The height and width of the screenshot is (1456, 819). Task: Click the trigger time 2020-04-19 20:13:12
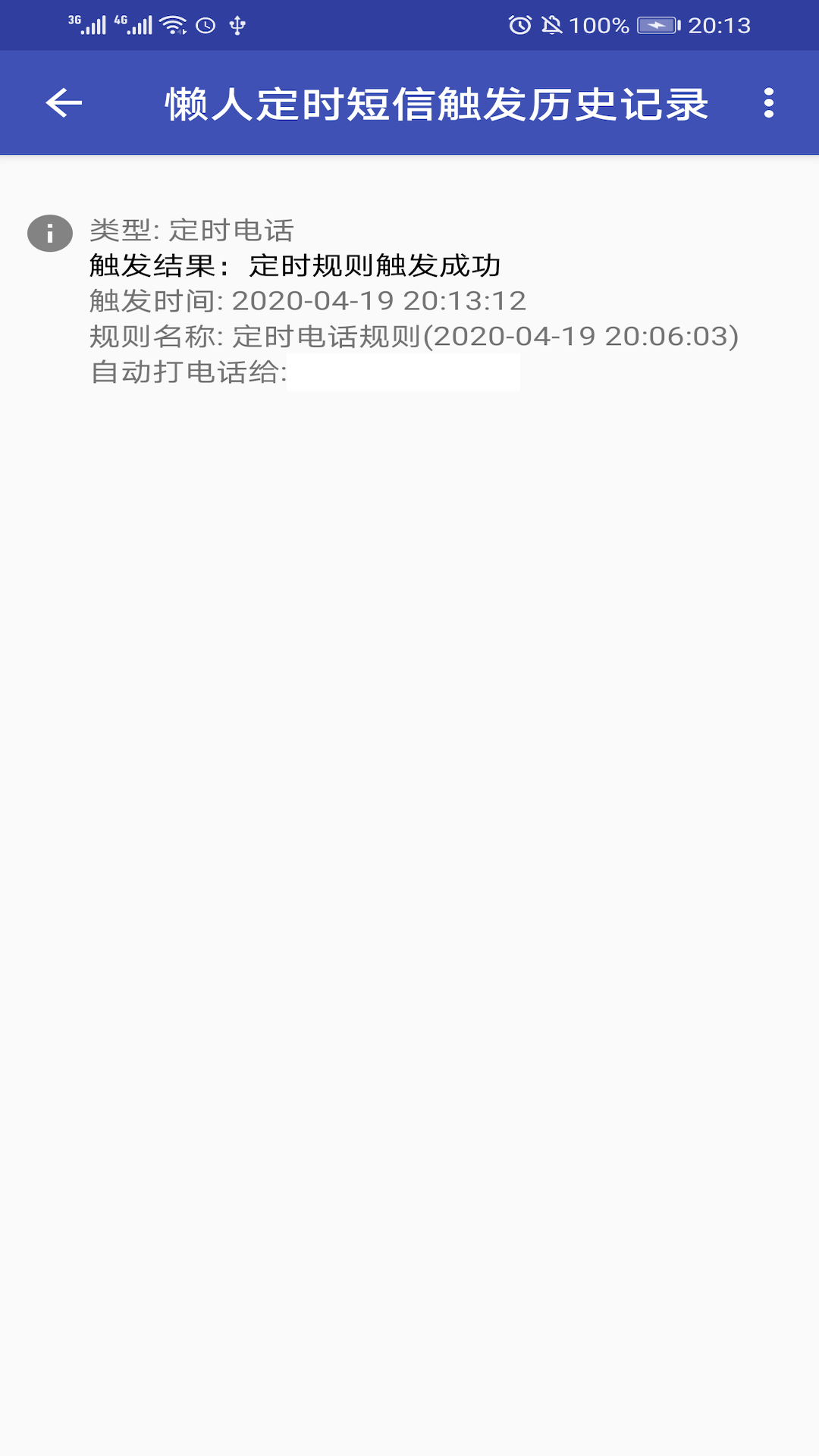click(307, 302)
